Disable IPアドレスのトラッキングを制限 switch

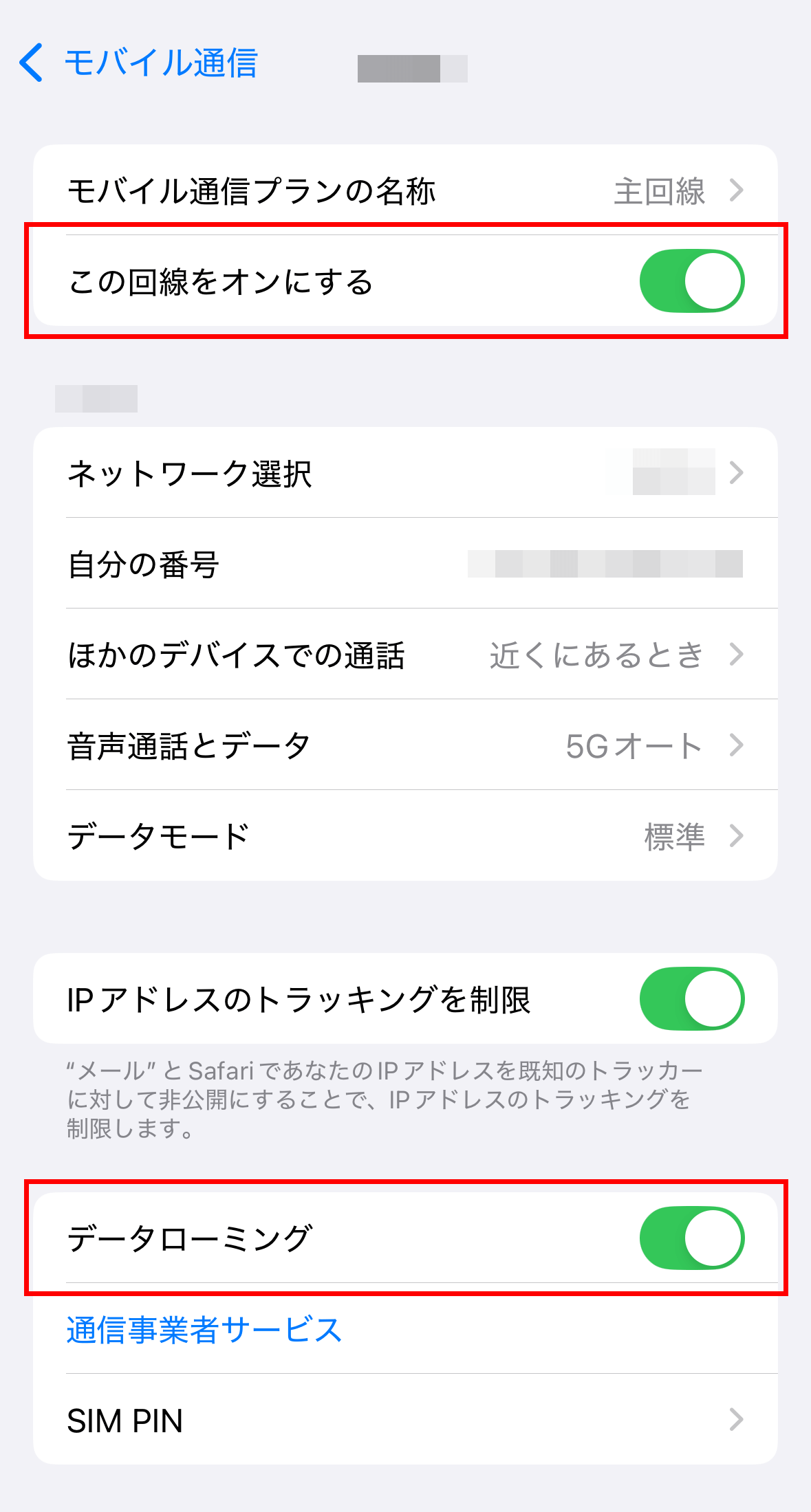coord(691,999)
